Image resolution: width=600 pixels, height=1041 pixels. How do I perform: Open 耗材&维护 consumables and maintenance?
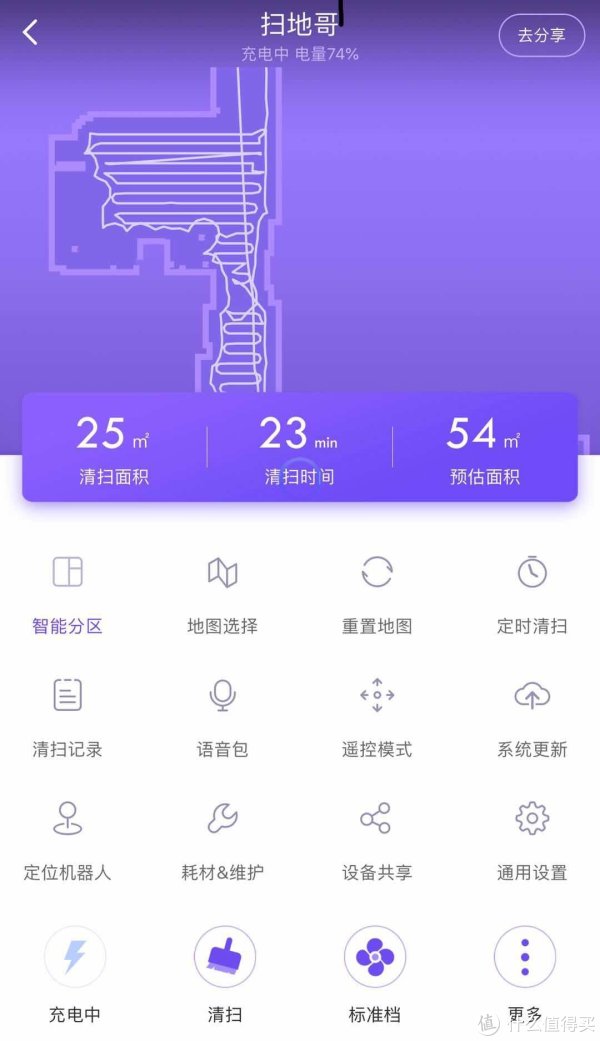point(222,842)
